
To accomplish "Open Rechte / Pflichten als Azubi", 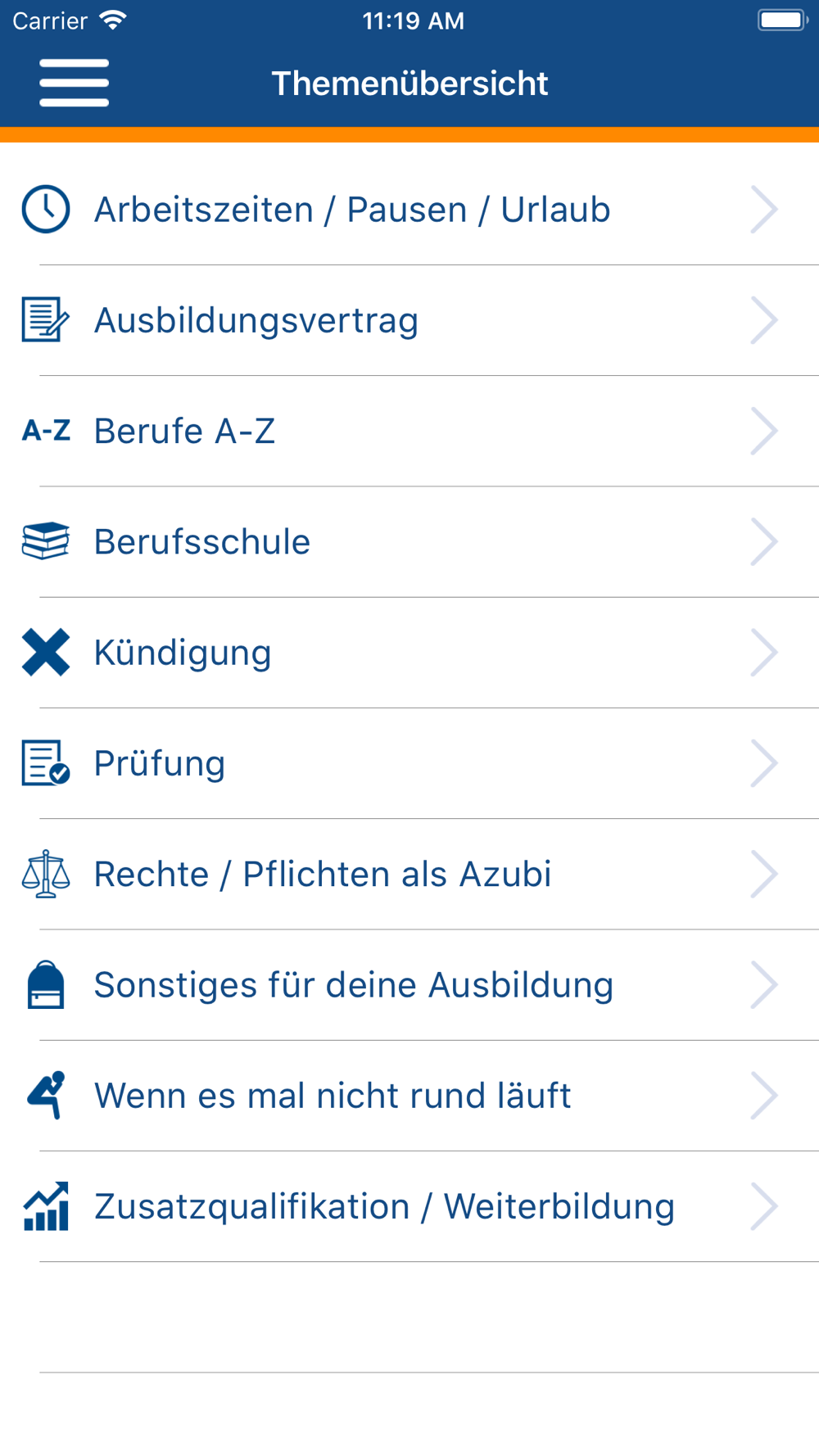I will [x=409, y=874].
